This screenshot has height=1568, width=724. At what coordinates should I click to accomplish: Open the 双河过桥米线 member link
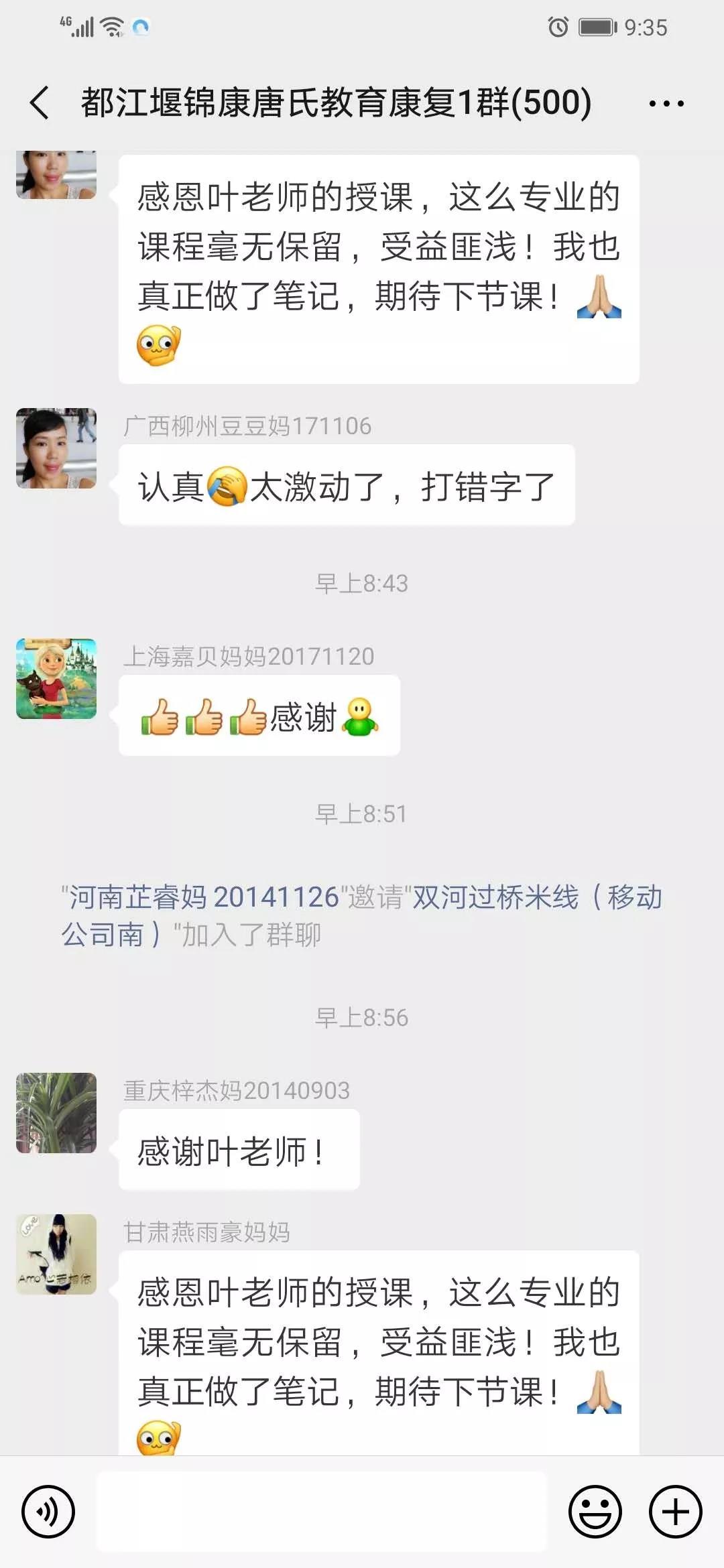pos(495,897)
